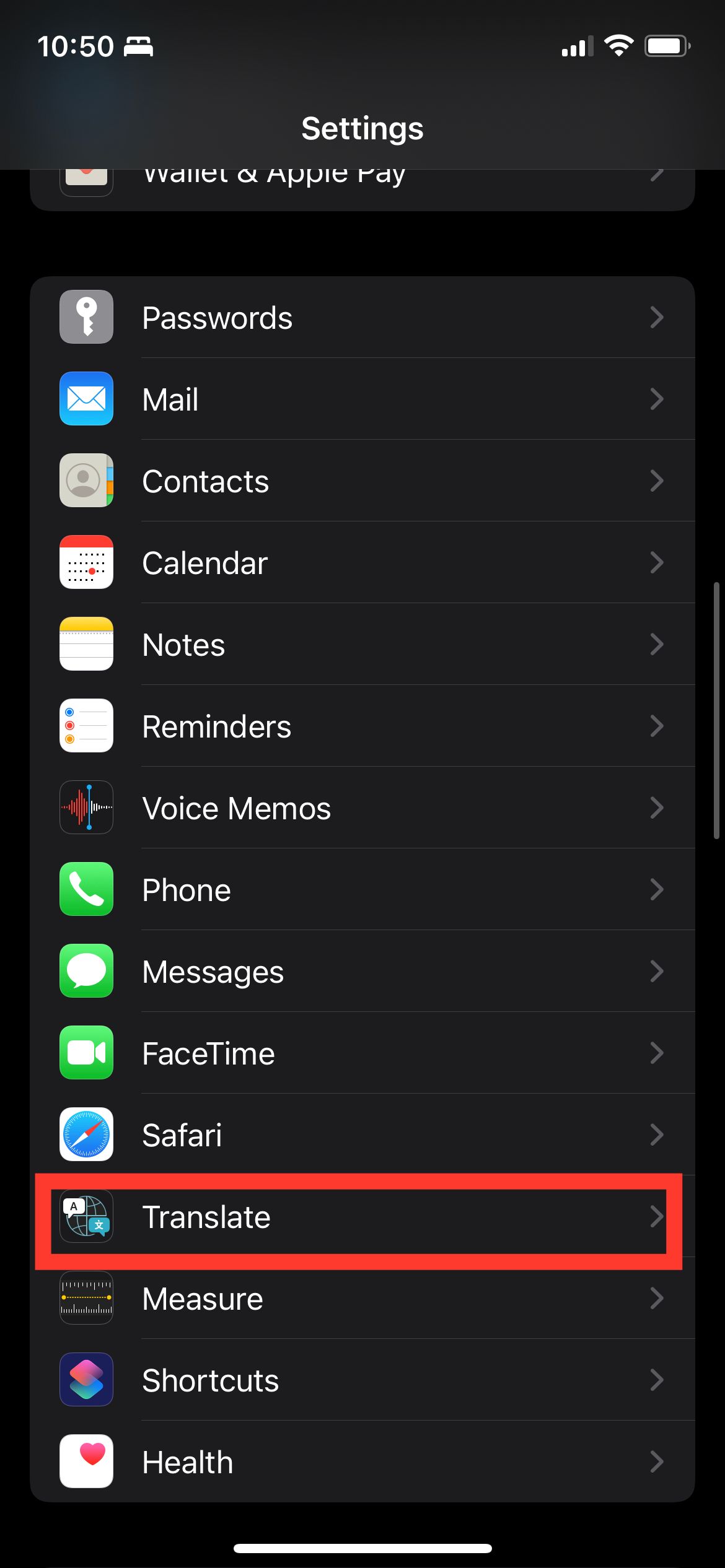Go to Phone settings

click(x=362, y=890)
